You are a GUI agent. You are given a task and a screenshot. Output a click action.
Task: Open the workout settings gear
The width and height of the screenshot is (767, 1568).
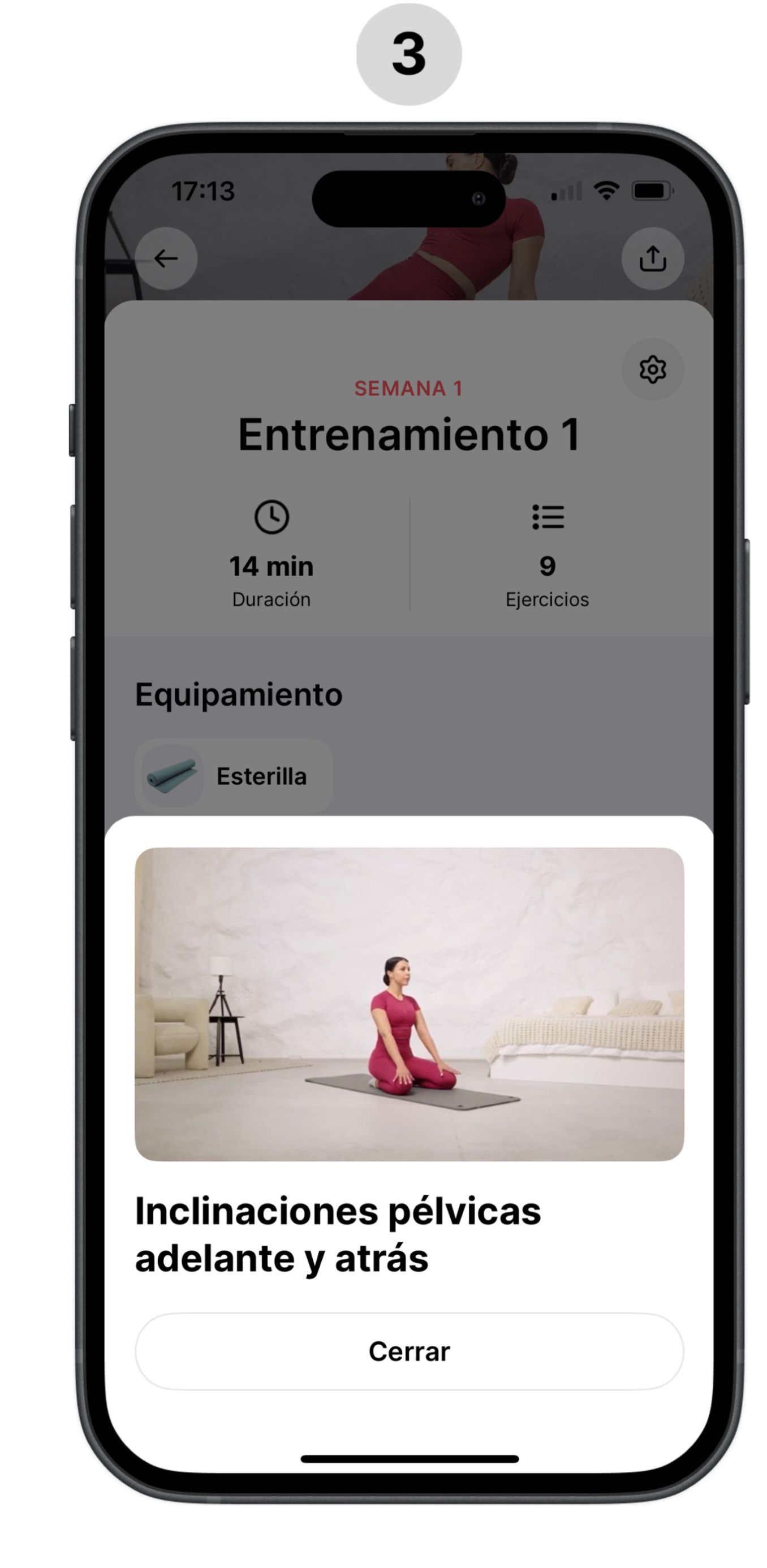point(653,369)
